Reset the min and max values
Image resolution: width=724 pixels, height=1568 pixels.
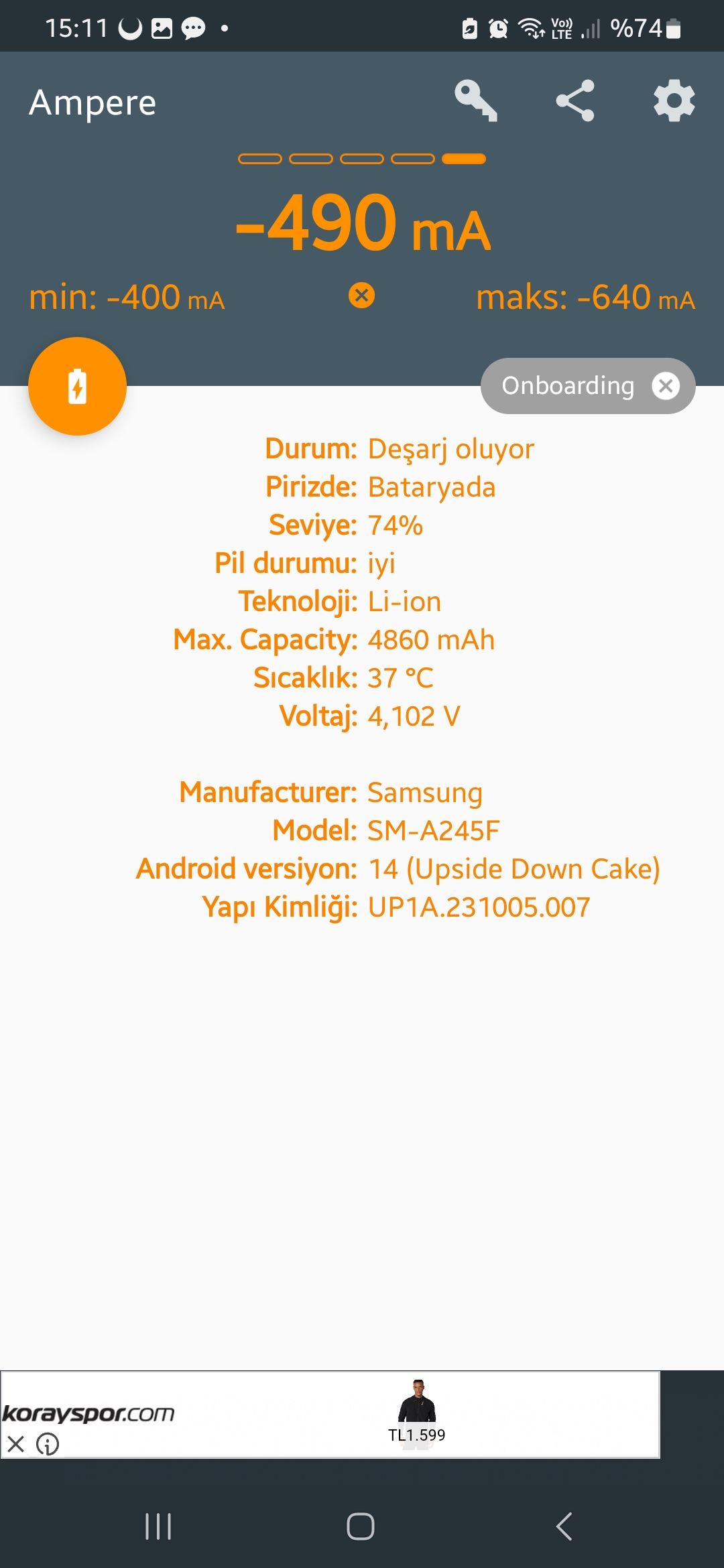coord(361,295)
